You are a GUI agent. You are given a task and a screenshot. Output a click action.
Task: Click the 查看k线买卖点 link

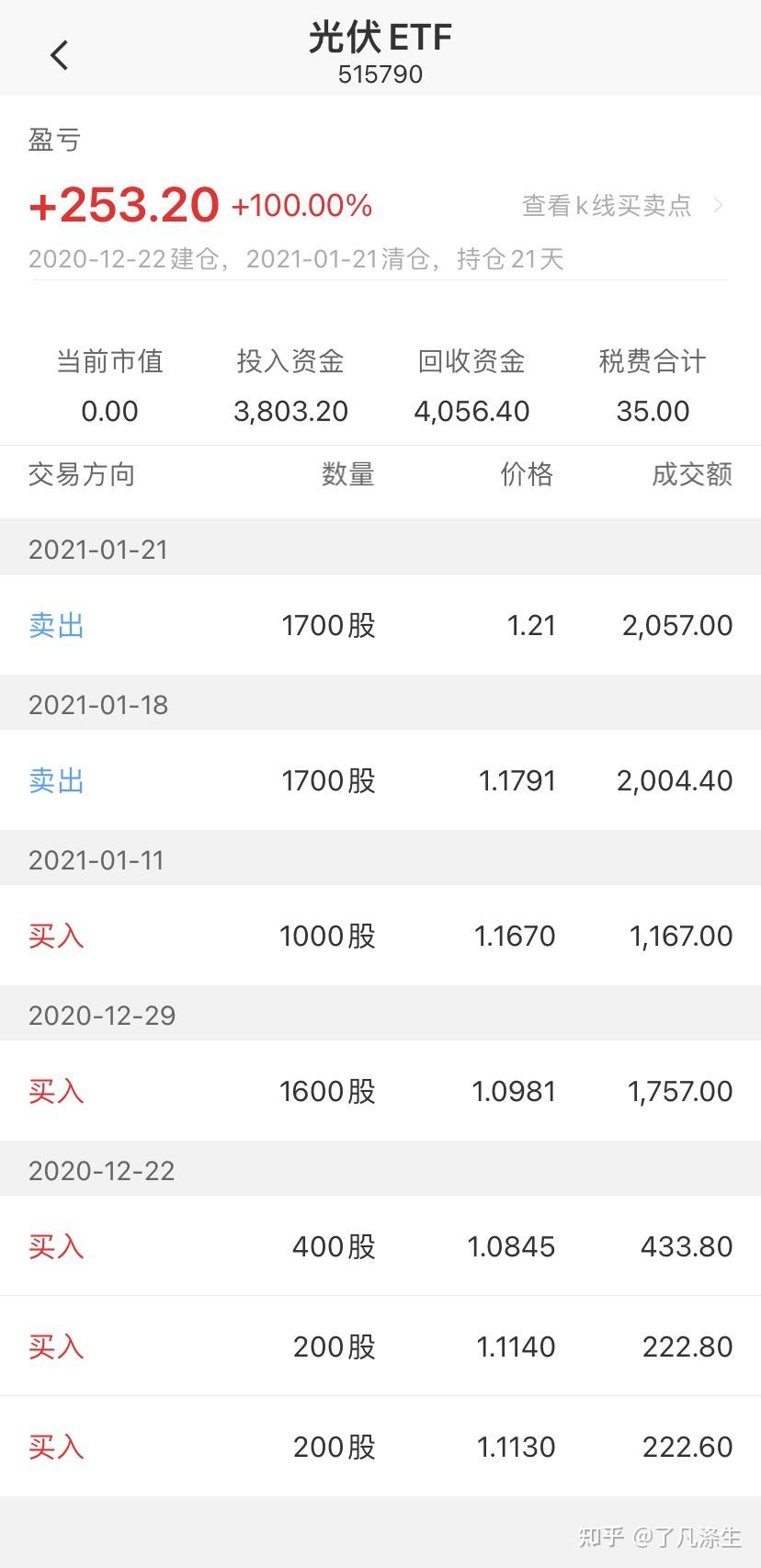coord(607,205)
